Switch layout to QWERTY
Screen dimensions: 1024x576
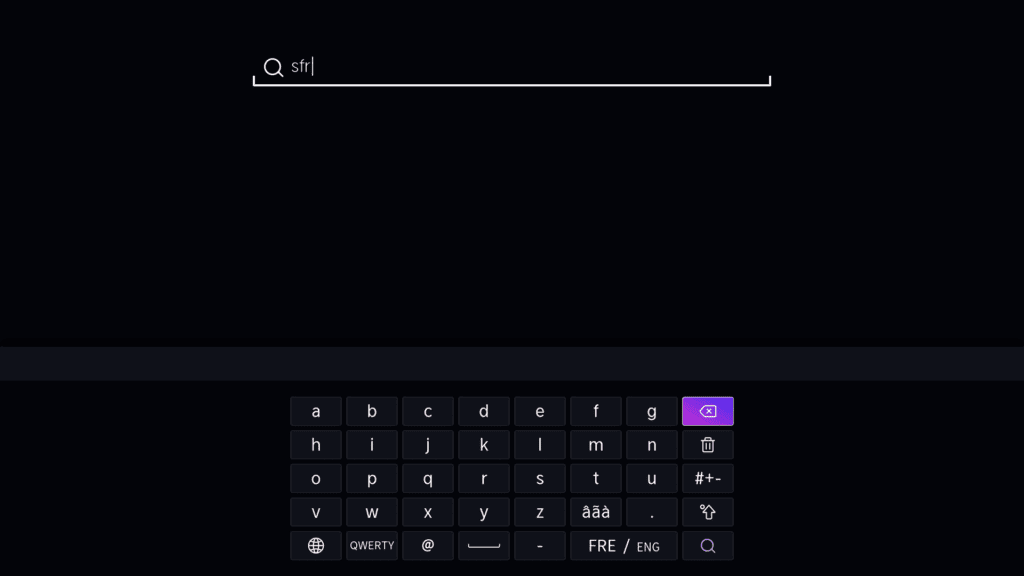pyautogui.click(x=372, y=546)
